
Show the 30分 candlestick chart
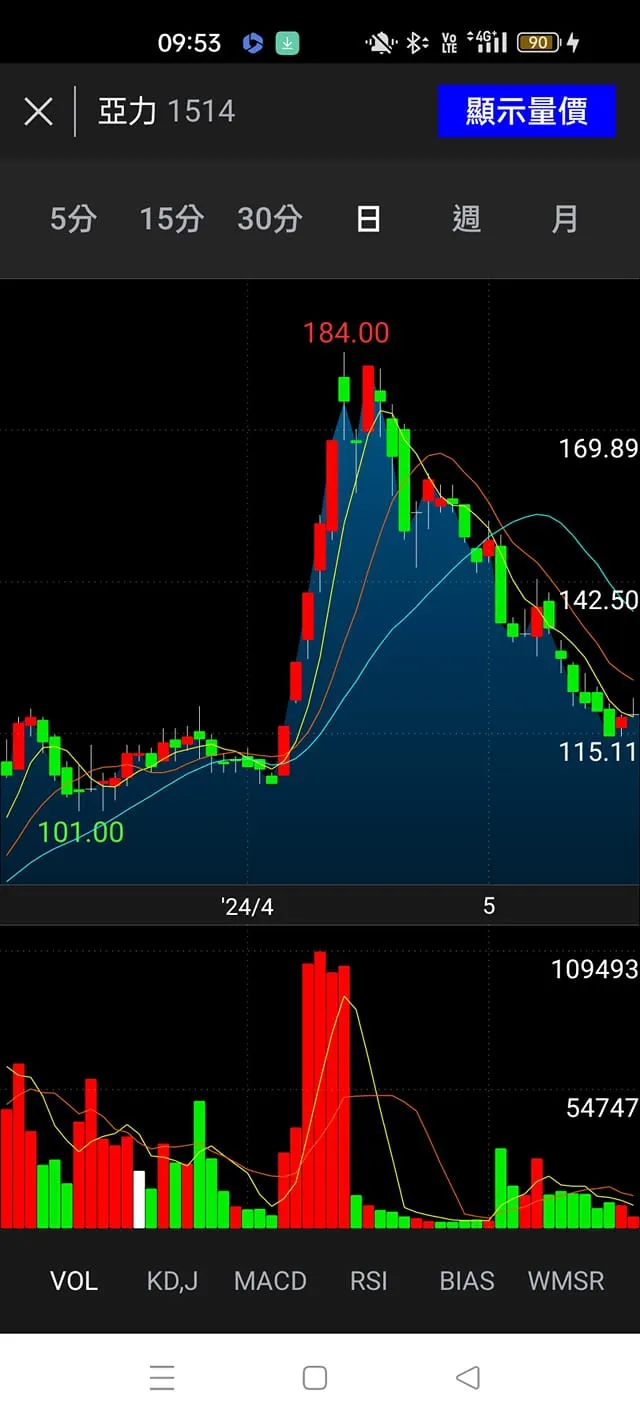pyautogui.click(x=269, y=219)
